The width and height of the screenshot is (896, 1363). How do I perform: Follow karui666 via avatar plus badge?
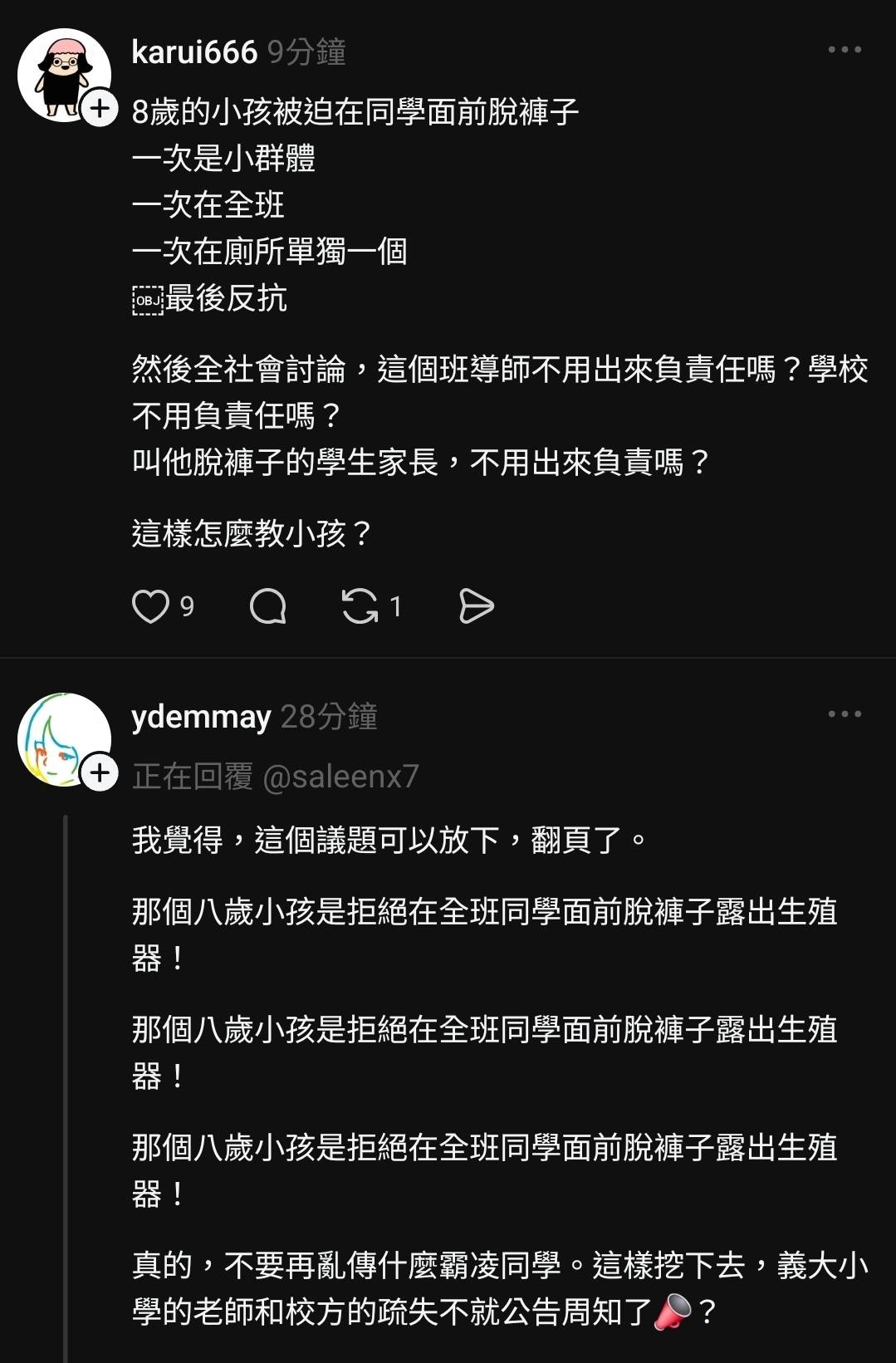point(100,109)
